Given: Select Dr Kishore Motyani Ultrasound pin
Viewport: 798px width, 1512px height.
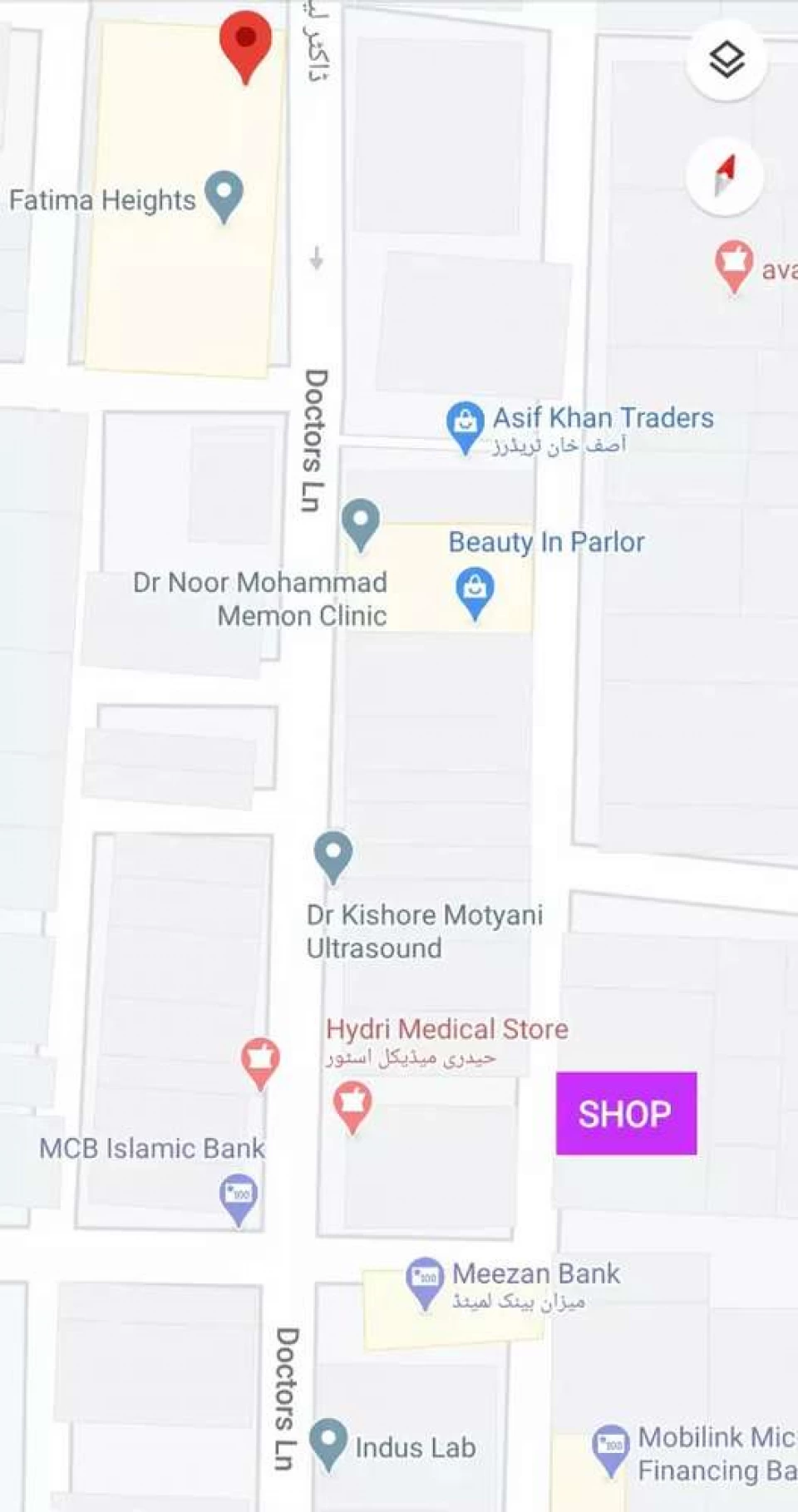Looking at the screenshot, I should pos(333,858).
